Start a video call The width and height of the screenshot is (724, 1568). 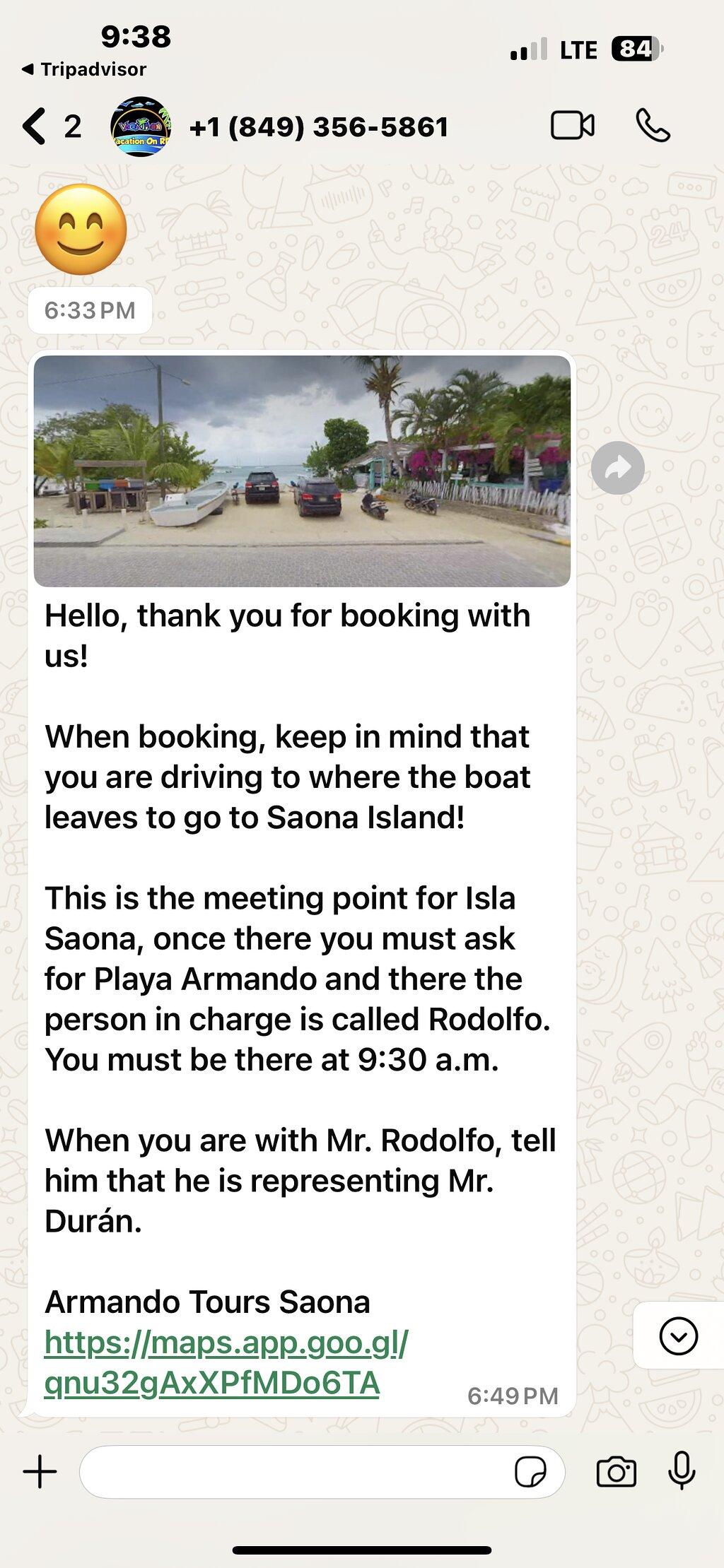(573, 126)
